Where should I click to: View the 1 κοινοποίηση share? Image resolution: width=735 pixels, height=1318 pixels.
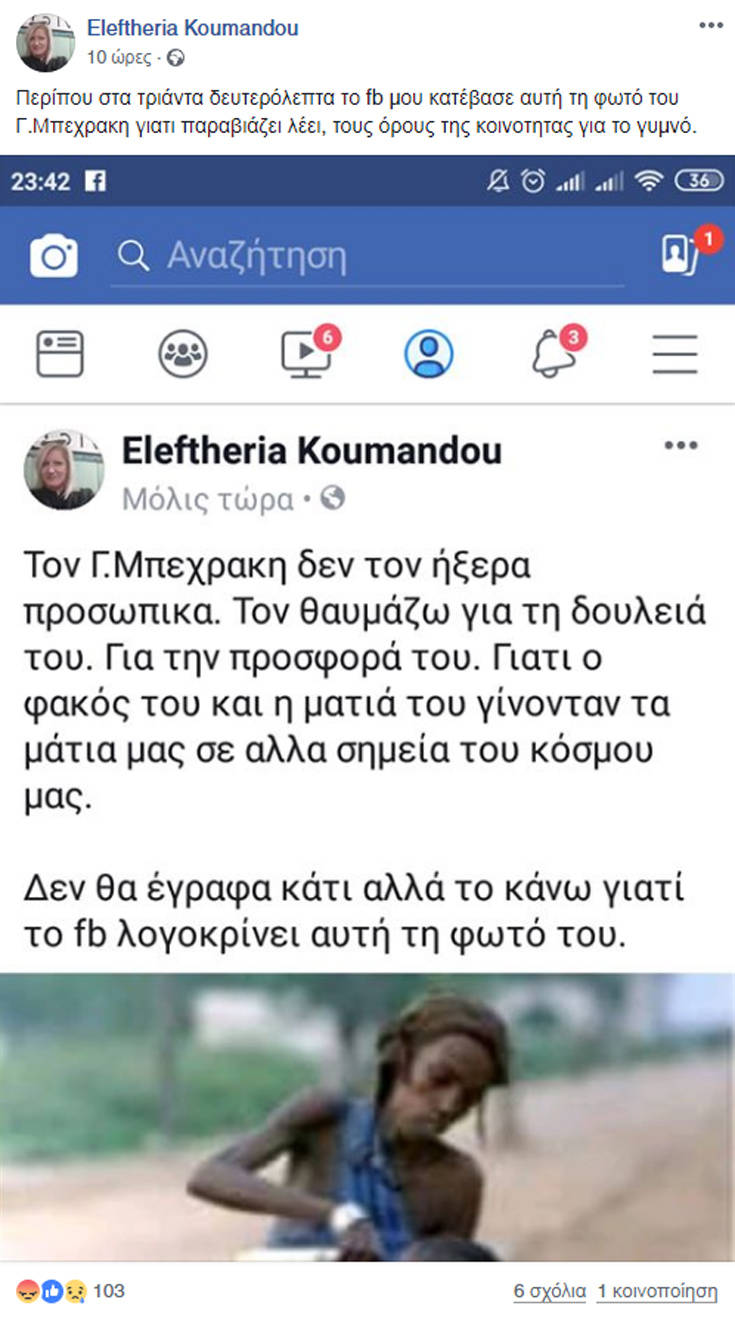[x=657, y=1291]
